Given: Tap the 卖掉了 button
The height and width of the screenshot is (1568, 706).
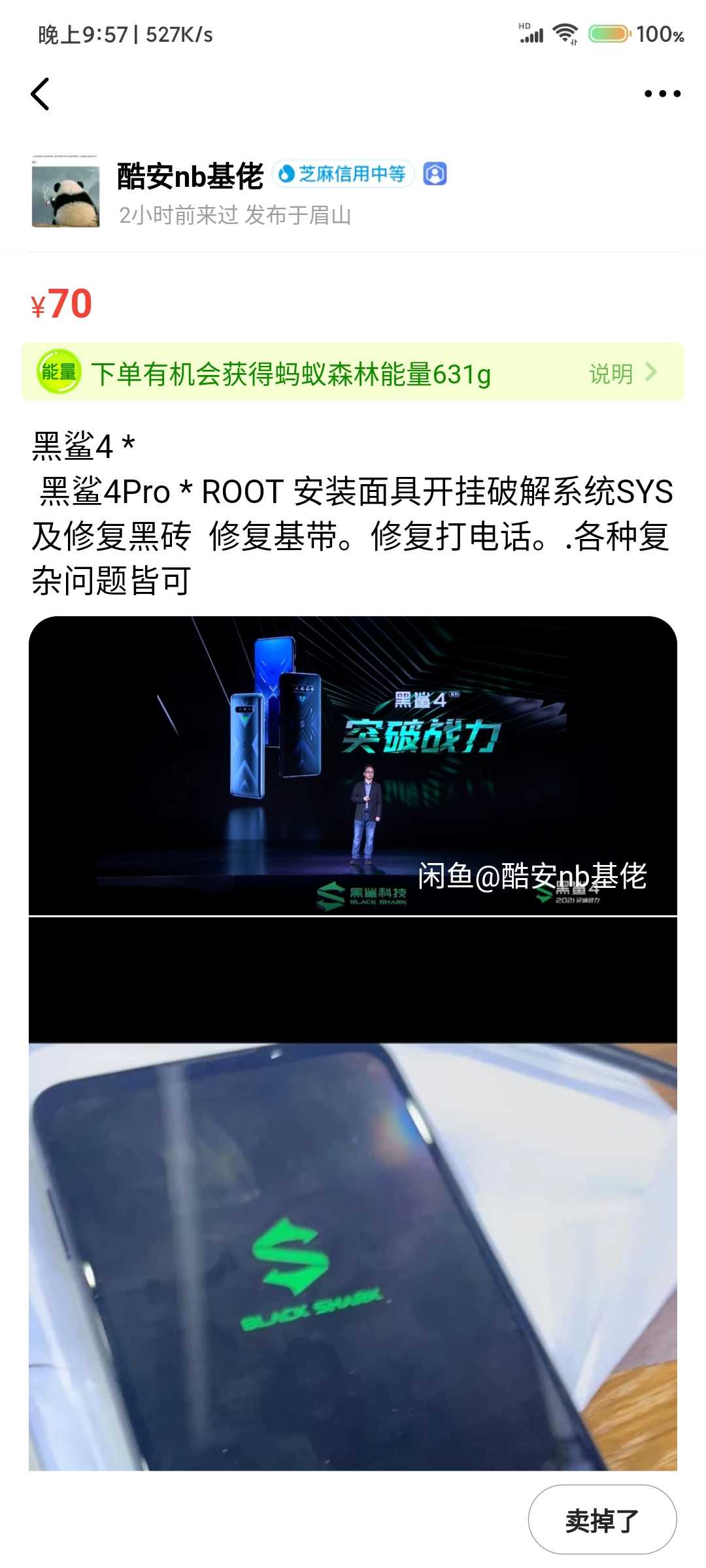Looking at the screenshot, I should pos(602,1520).
